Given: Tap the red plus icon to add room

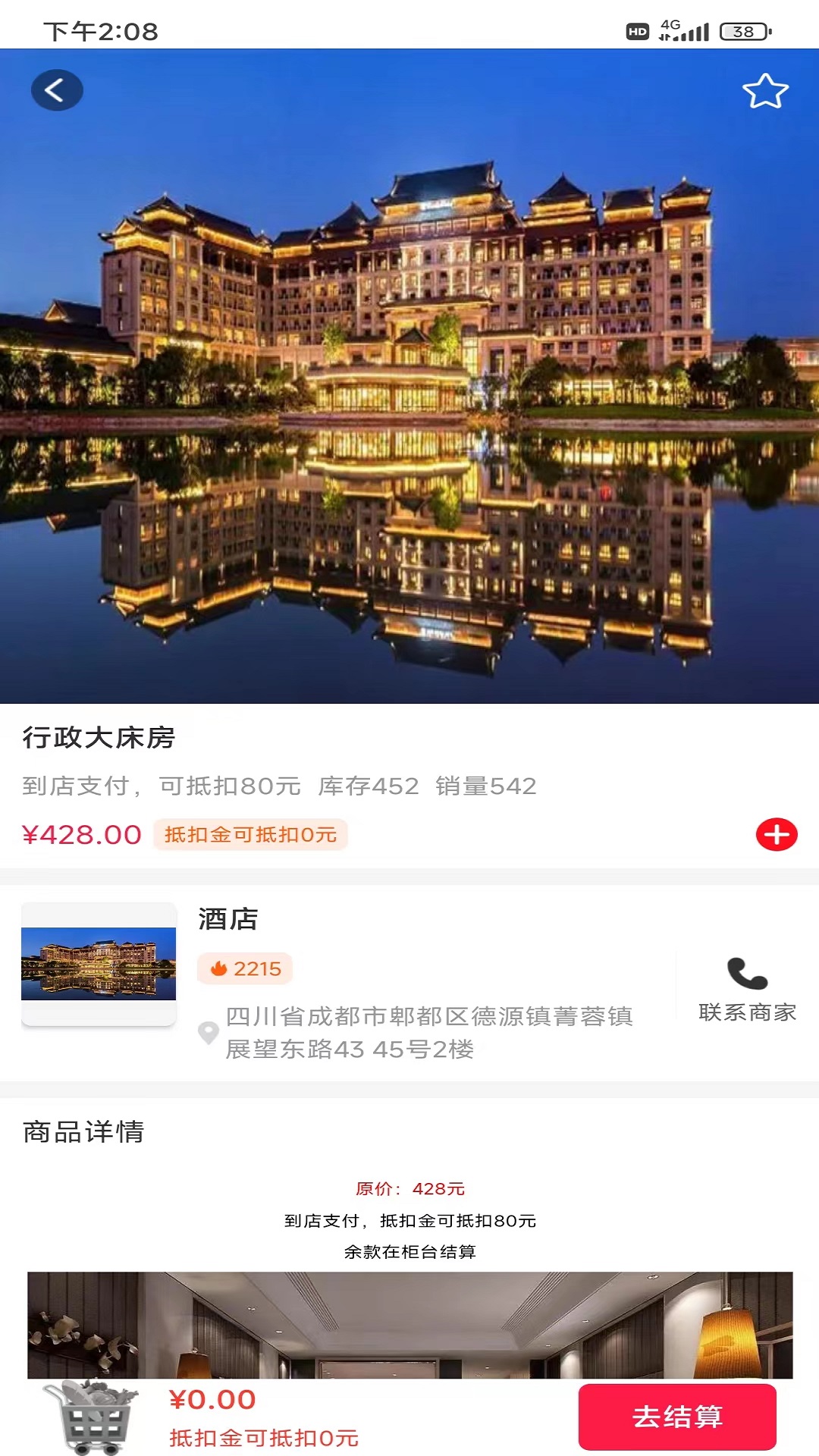Looking at the screenshot, I should (775, 834).
